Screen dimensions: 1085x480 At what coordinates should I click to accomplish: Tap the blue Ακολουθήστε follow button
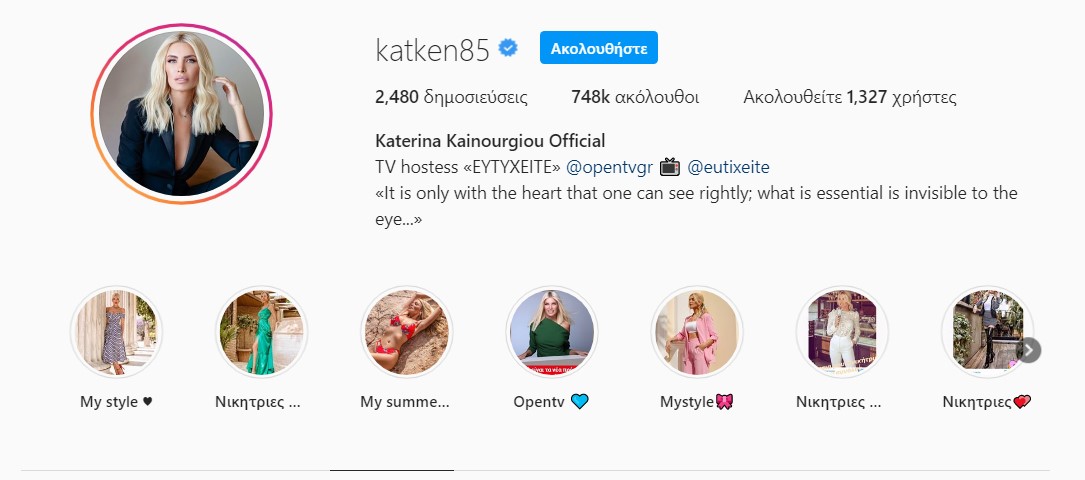[x=598, y=48]
